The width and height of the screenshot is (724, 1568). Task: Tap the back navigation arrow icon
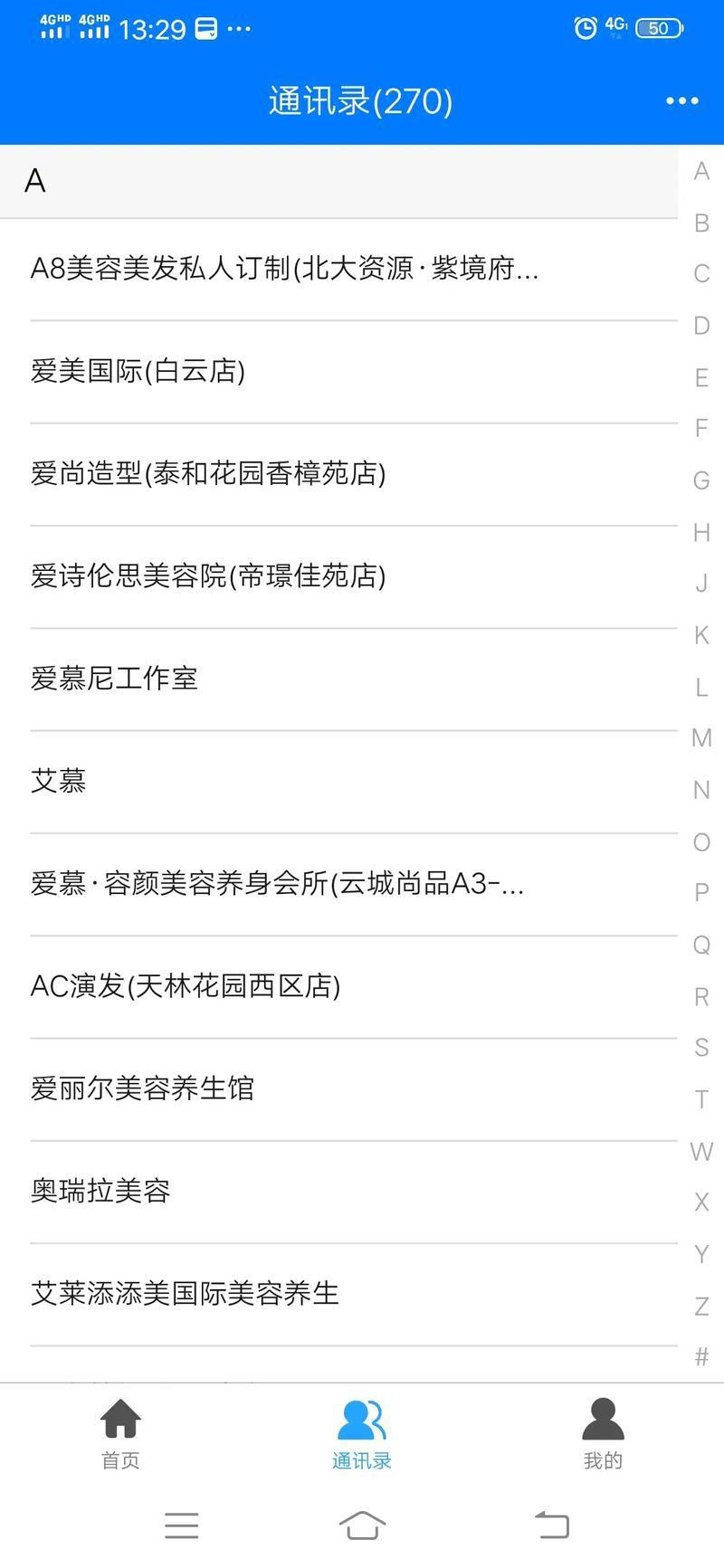[x=550, y=1525]
